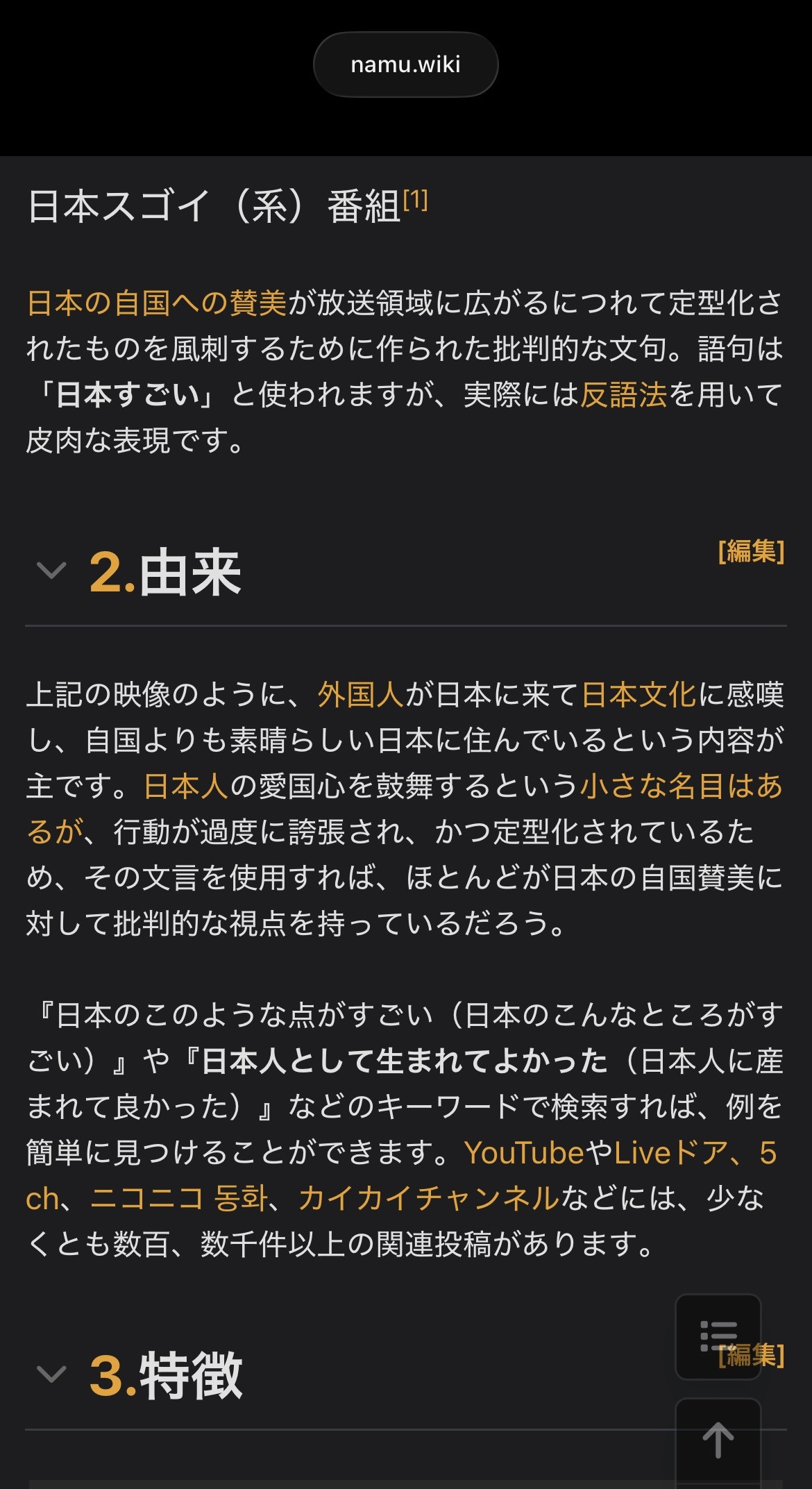812x1489 pixels.
Task: Follow the 日本人 link
Action: point(186,786)
